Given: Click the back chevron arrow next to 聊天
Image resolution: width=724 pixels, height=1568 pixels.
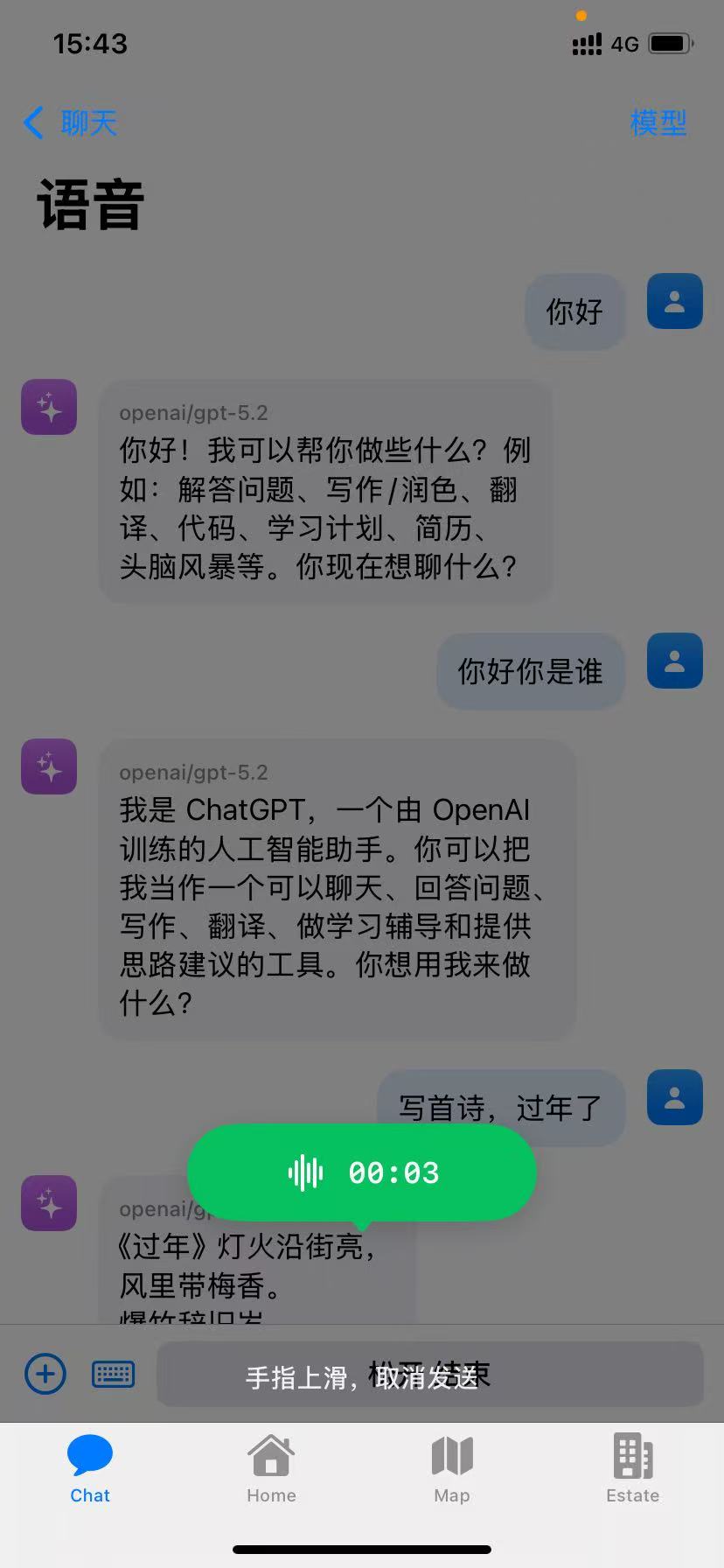Looking at the screenshot, I should tap(31, 122).
